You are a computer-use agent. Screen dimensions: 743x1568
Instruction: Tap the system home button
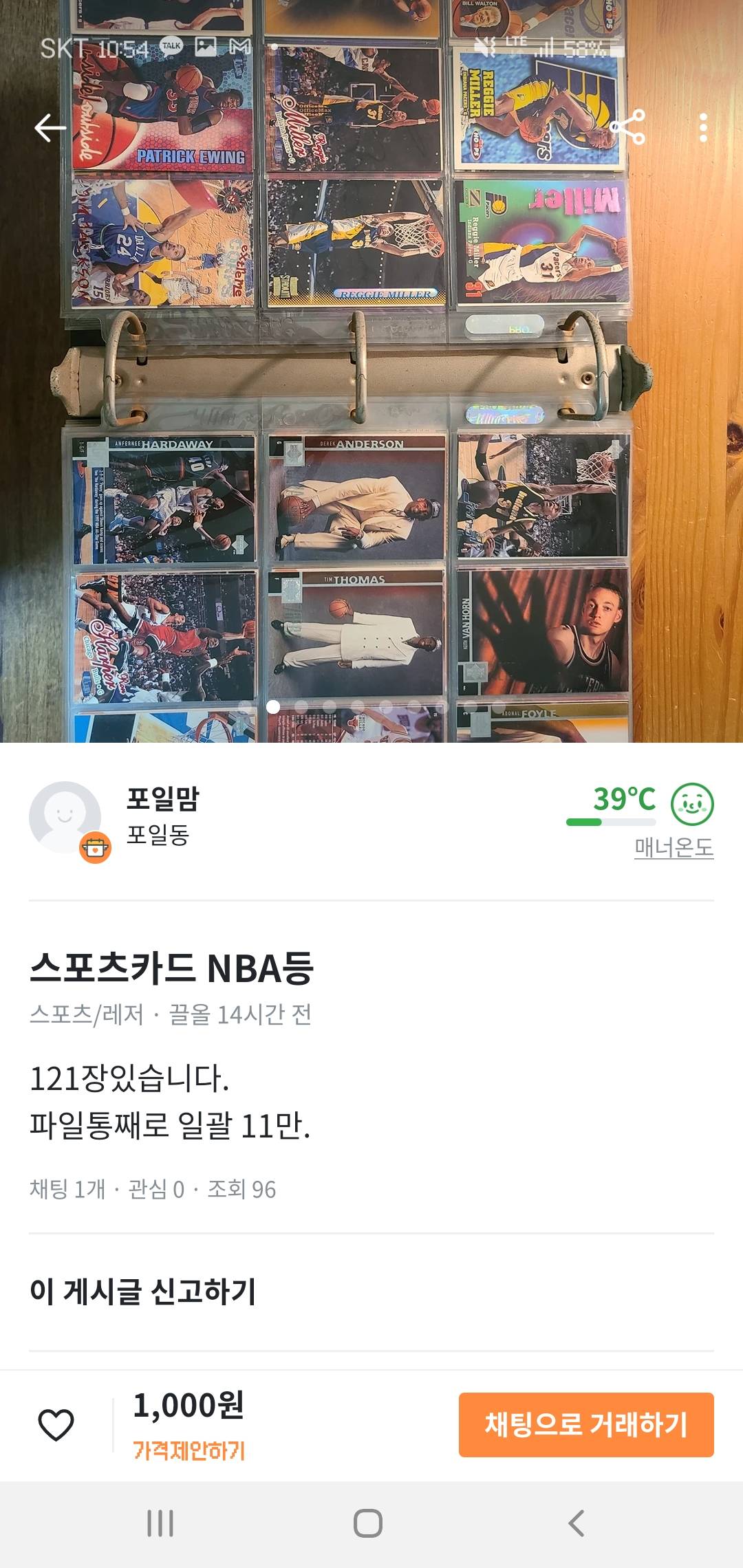pyautogui.click(x=368, y=1523)
